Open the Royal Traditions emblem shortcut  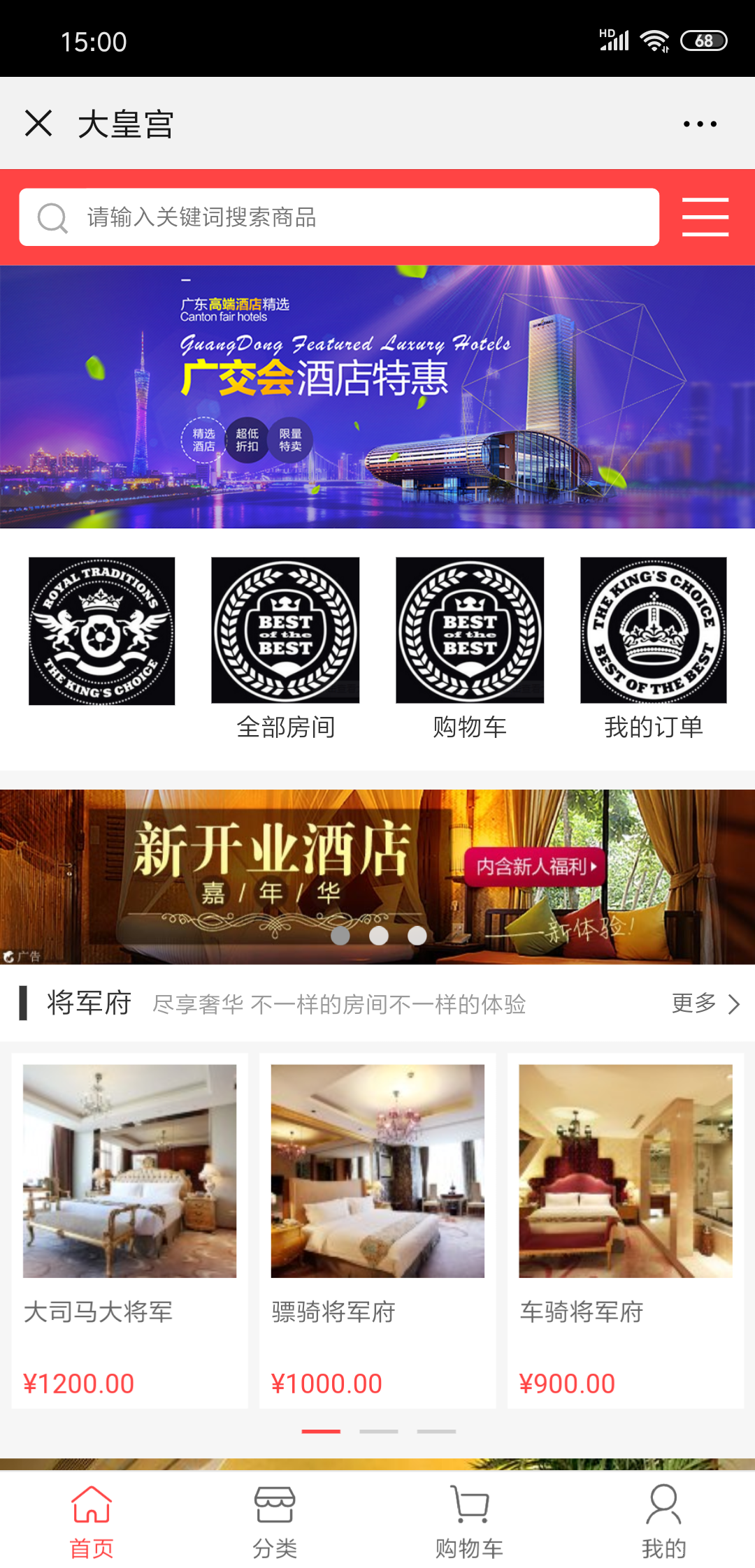coord(102,631)
